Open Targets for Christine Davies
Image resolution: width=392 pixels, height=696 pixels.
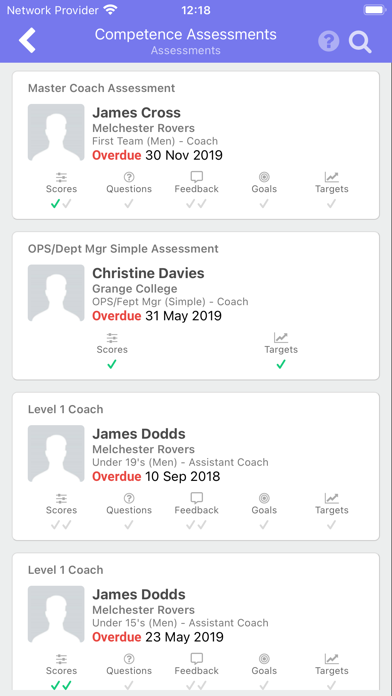[281, 351]
